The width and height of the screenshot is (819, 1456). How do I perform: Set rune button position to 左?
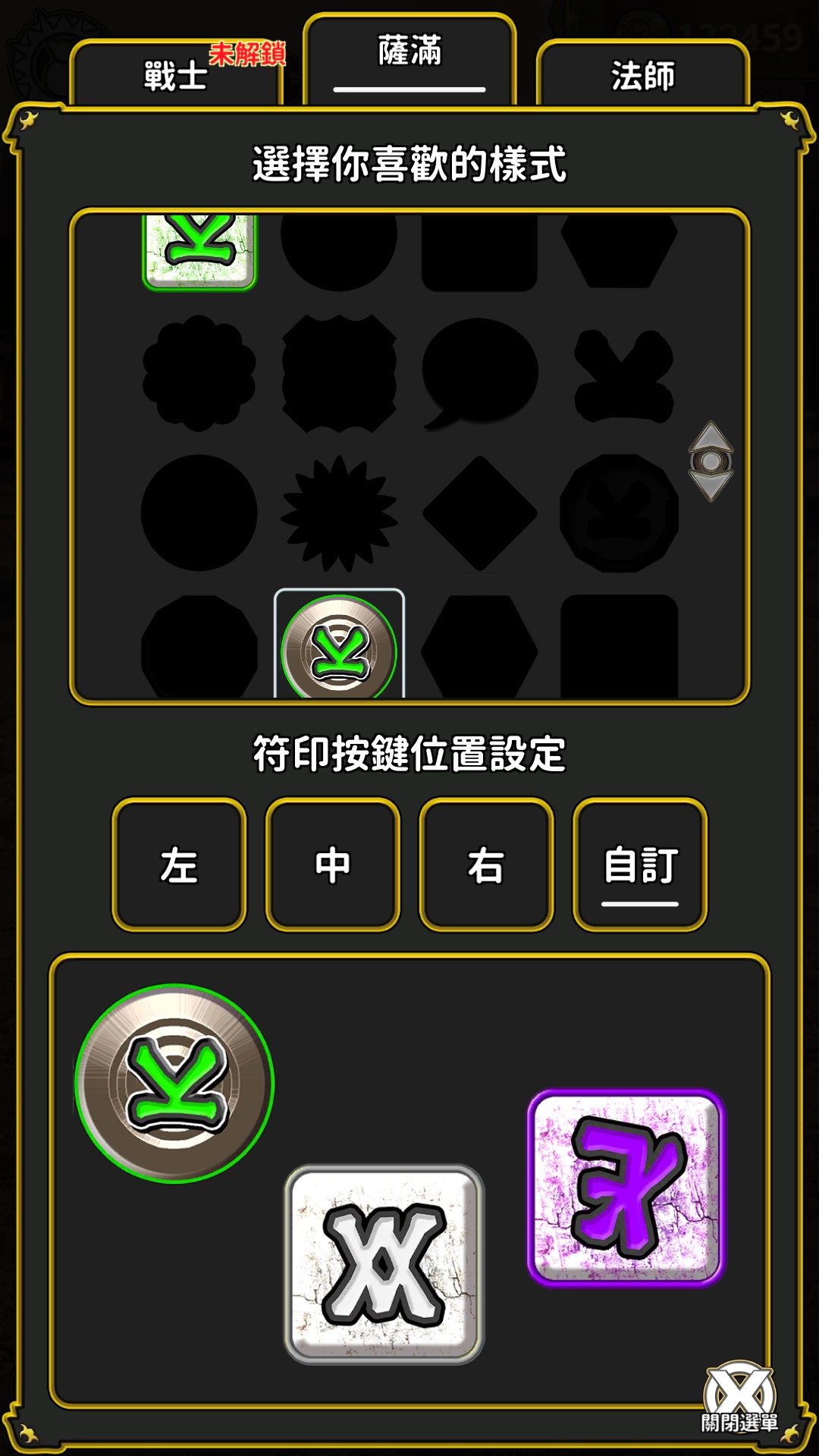[x=178, y=864]
